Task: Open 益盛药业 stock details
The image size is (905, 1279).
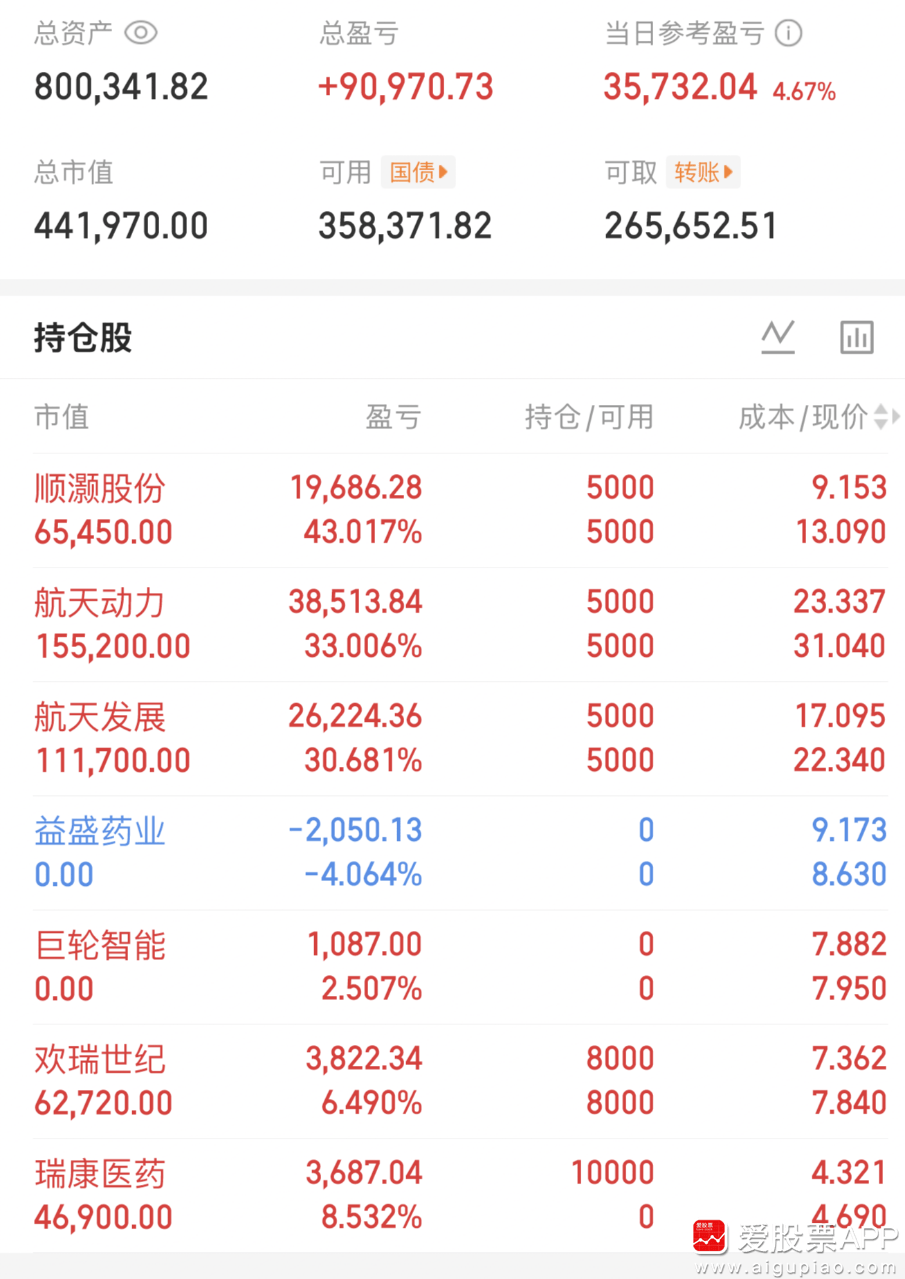Action: coord(99,831)
